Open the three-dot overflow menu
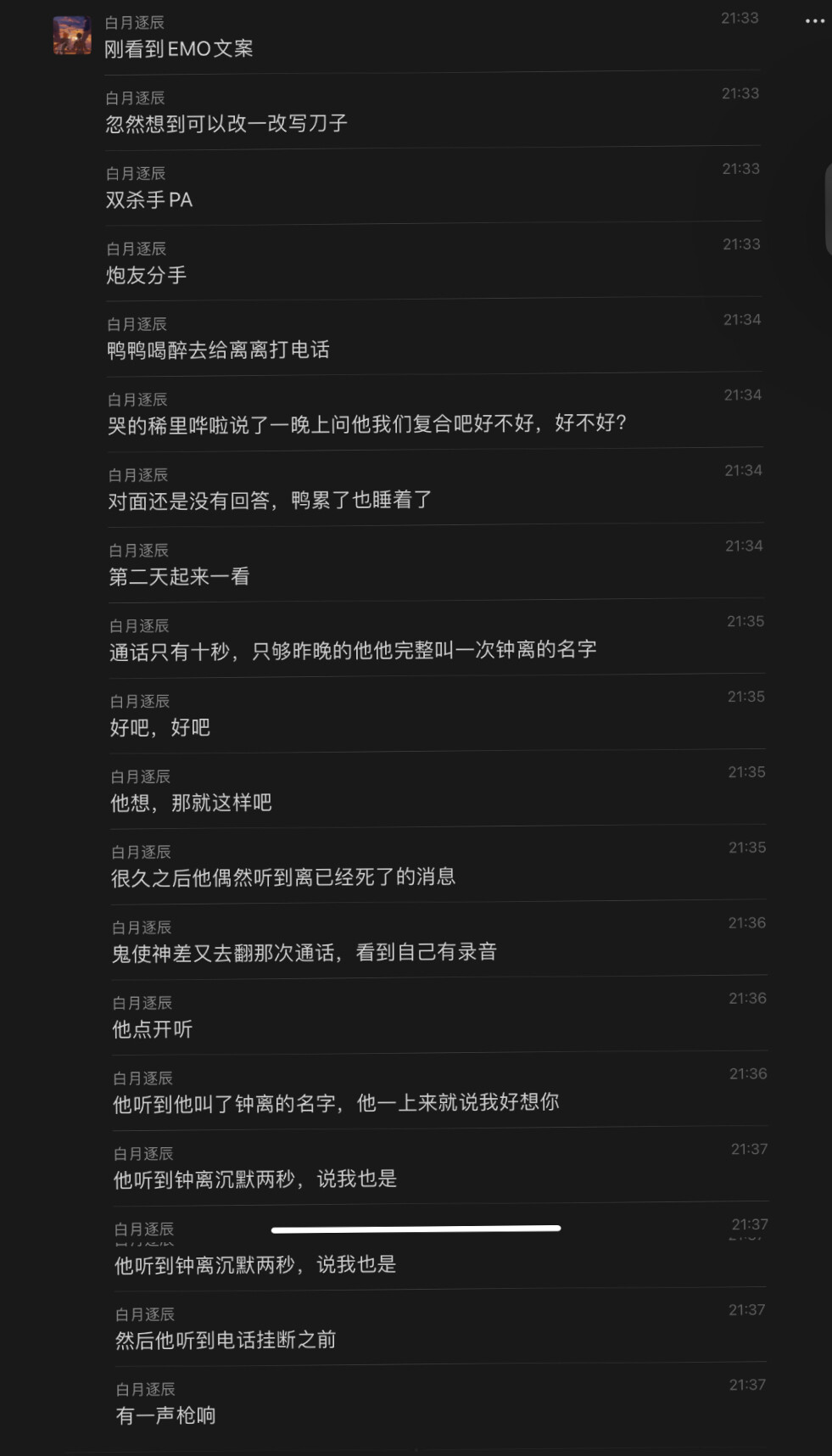832x1456 pixels. (815, 21)
